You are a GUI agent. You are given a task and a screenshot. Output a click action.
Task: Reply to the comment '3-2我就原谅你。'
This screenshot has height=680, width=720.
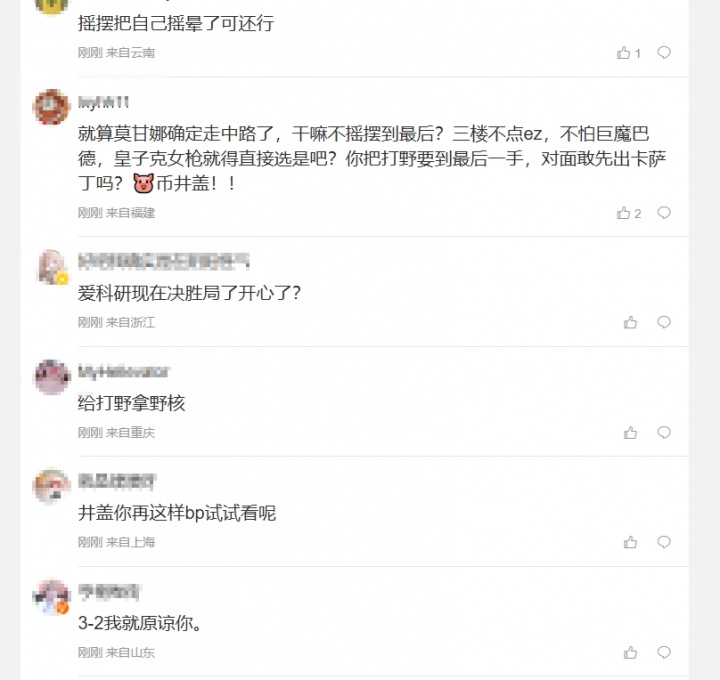click(664, 652)
